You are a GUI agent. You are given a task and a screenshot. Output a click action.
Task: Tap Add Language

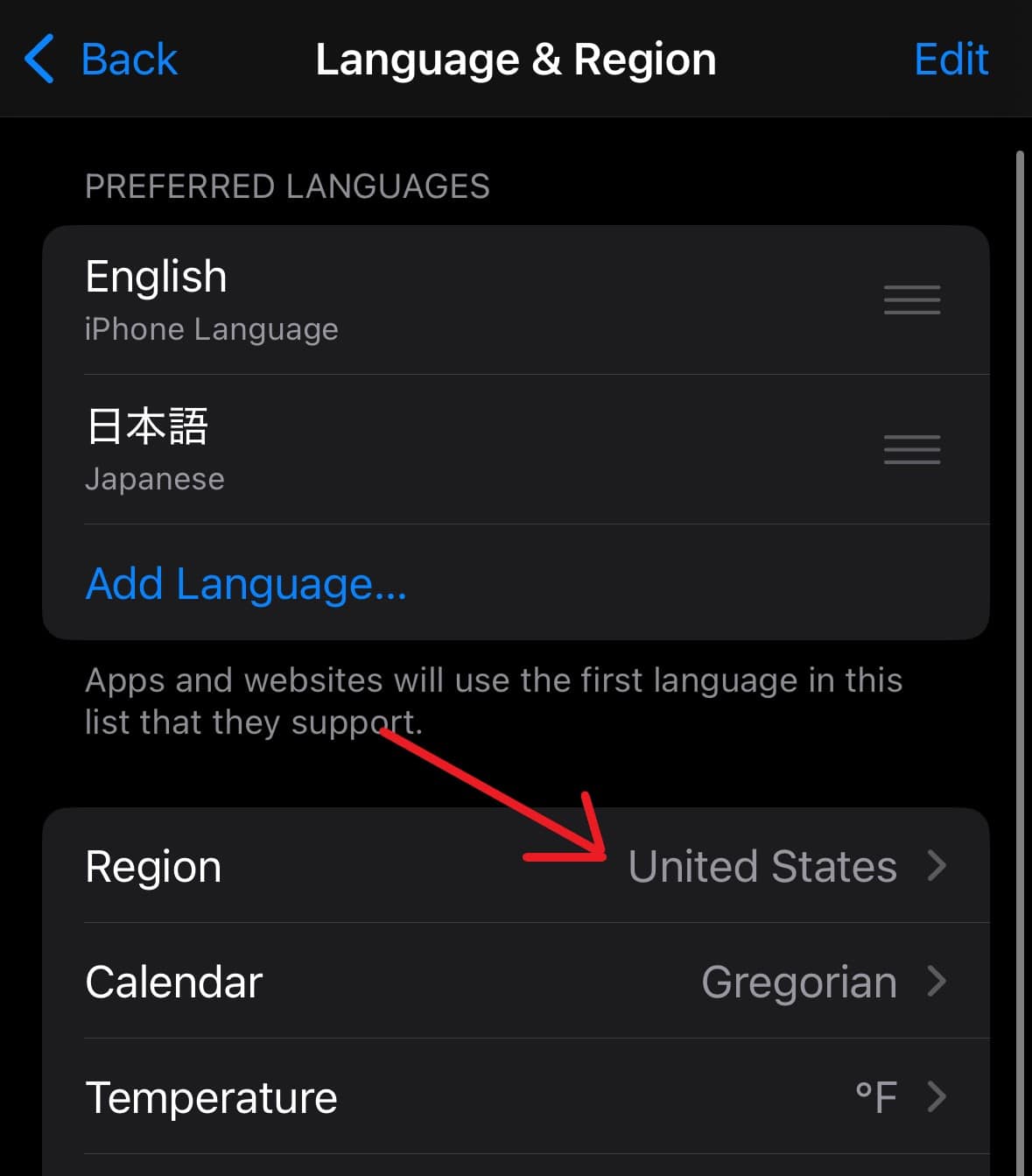pos(246,583)
